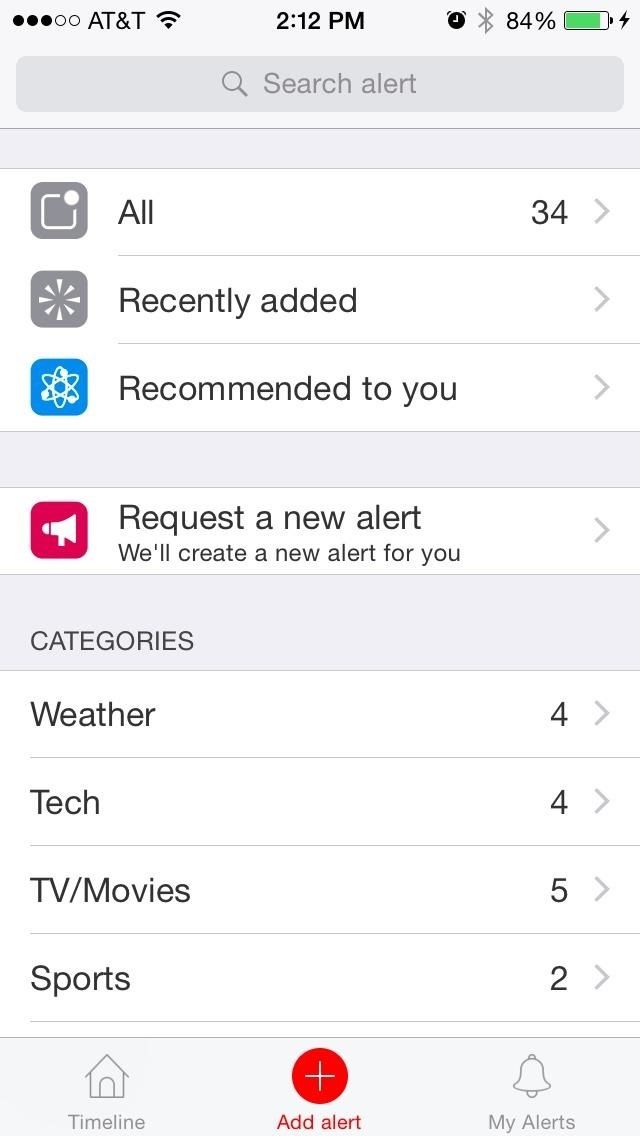View alerts Recommended to you

coord(320,388)
